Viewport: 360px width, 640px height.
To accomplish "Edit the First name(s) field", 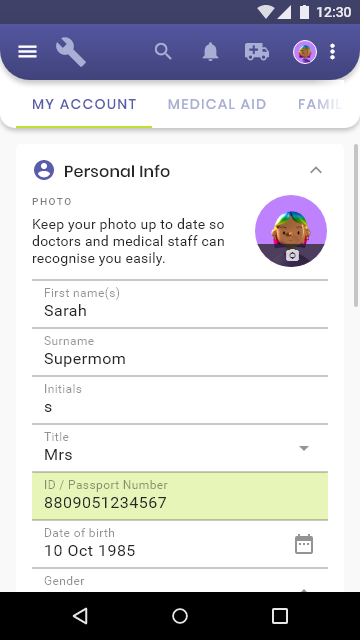I will click(180, 304).
